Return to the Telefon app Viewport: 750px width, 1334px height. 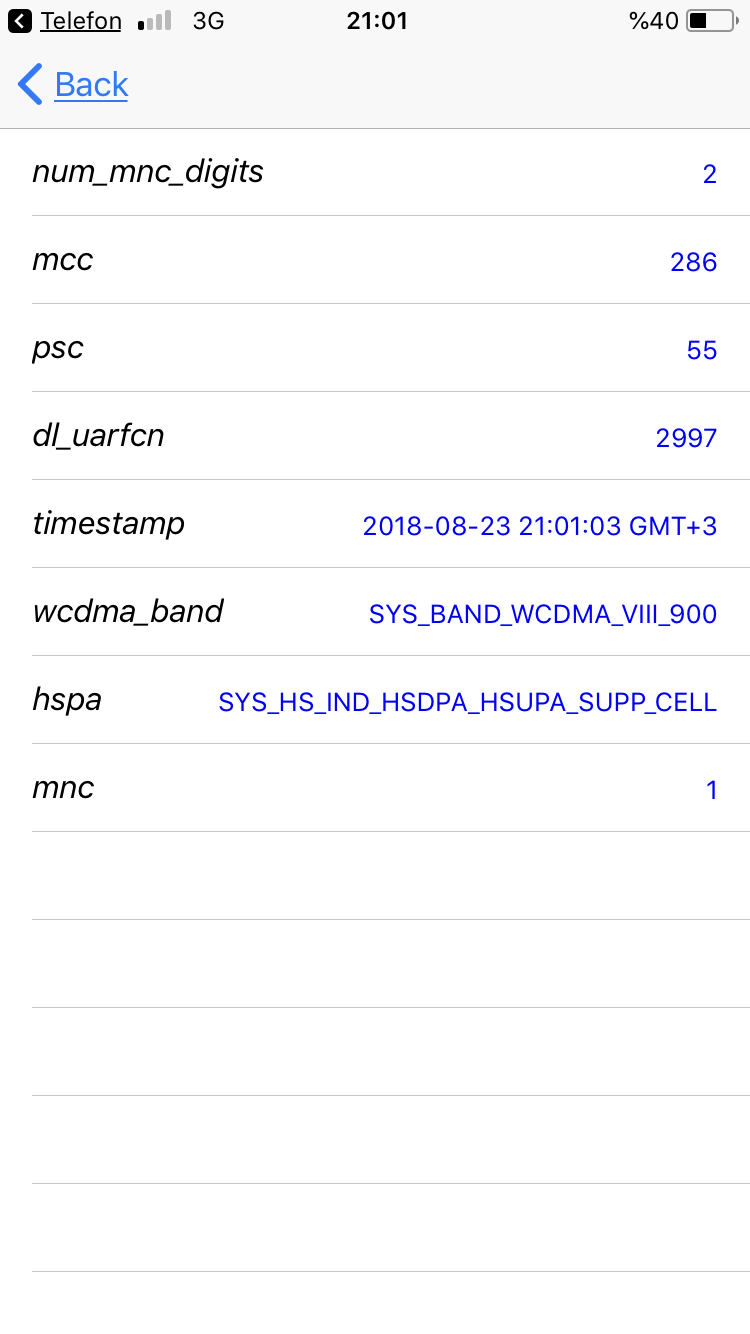(x=65, y=21)
